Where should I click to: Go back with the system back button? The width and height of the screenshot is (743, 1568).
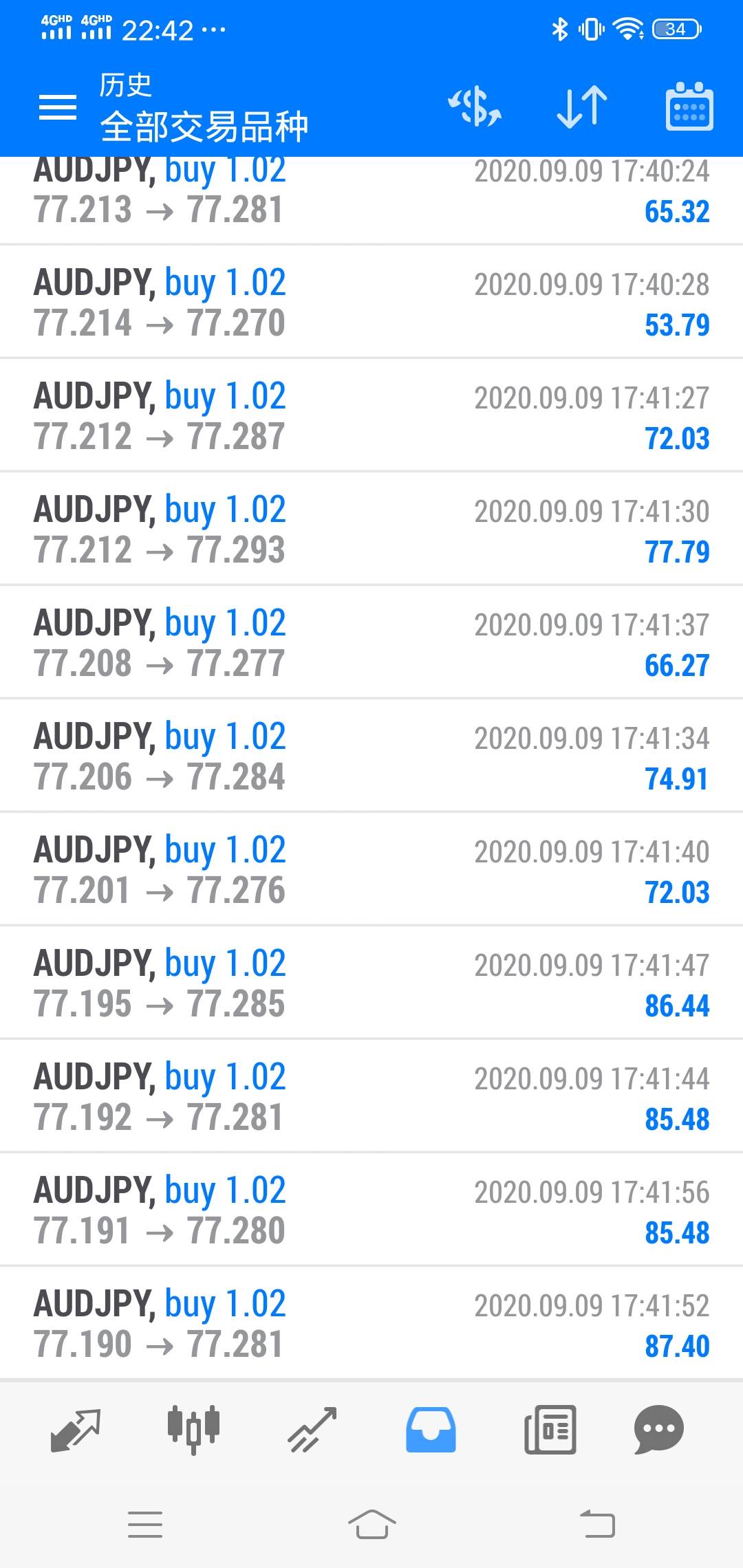(x=597, y=1525)
